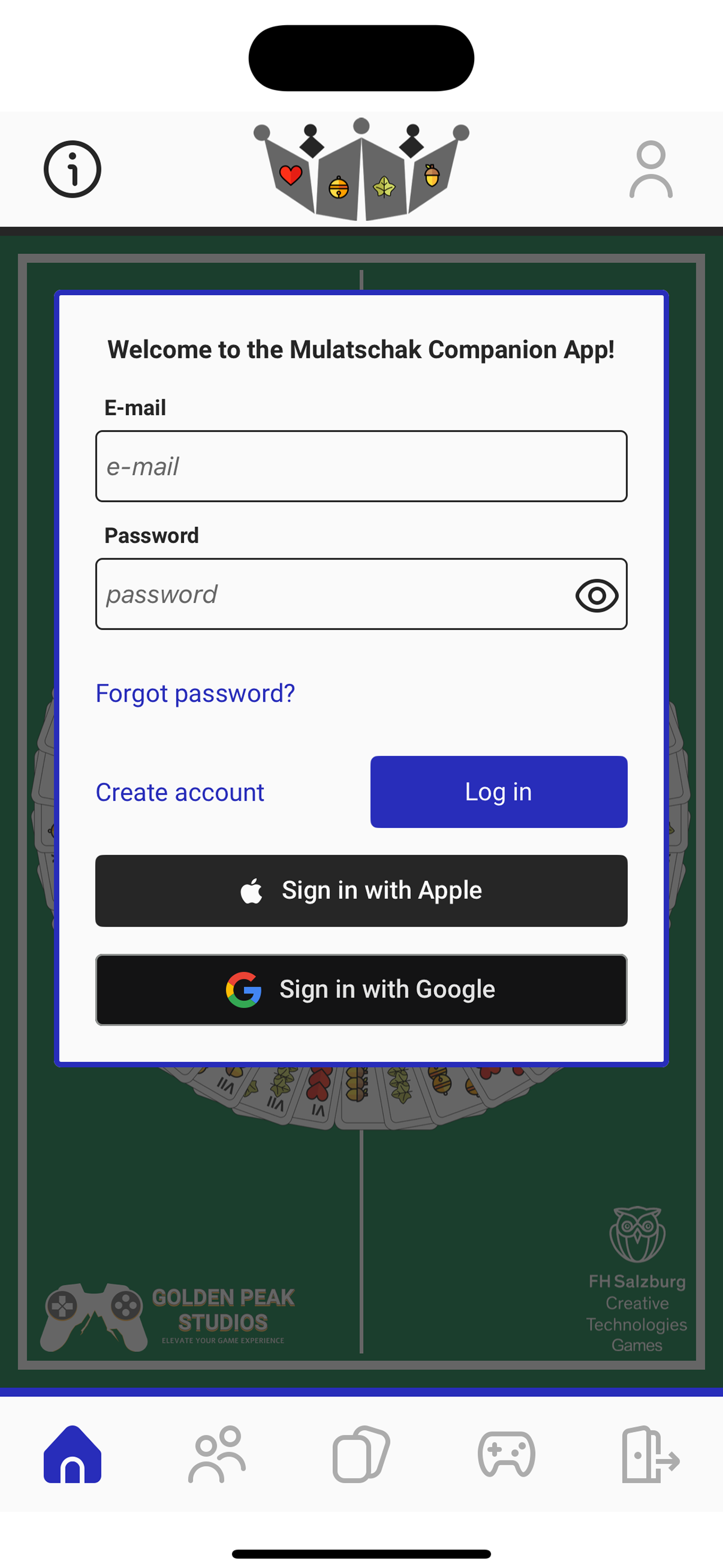Focus the e-mail input field
The width and height of the screenshot is (723, 1568).
pyautogui.click(x=360, y=466)
